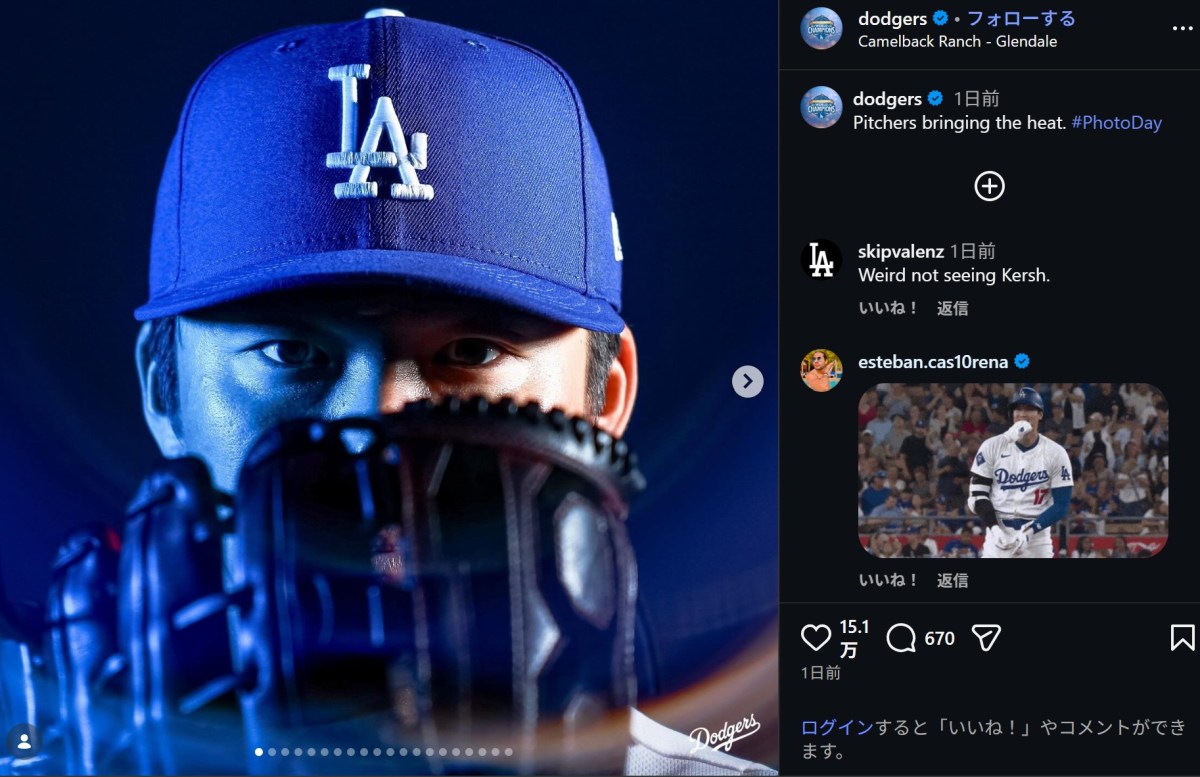This screenshot has width=1200, height=777.
Task: Open the post's more options menu
Action: [x=1182, y=28]
